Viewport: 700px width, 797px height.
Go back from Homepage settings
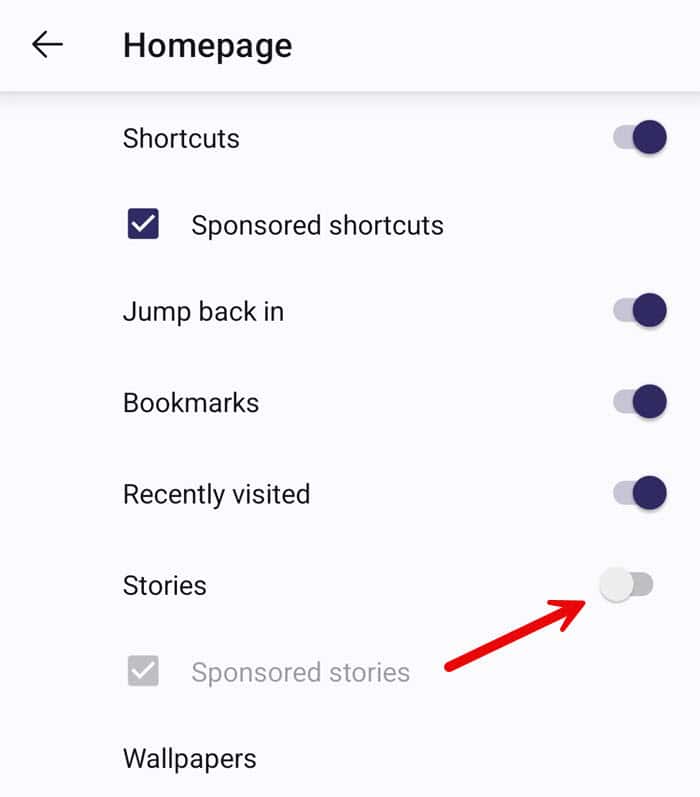point(47,45)
